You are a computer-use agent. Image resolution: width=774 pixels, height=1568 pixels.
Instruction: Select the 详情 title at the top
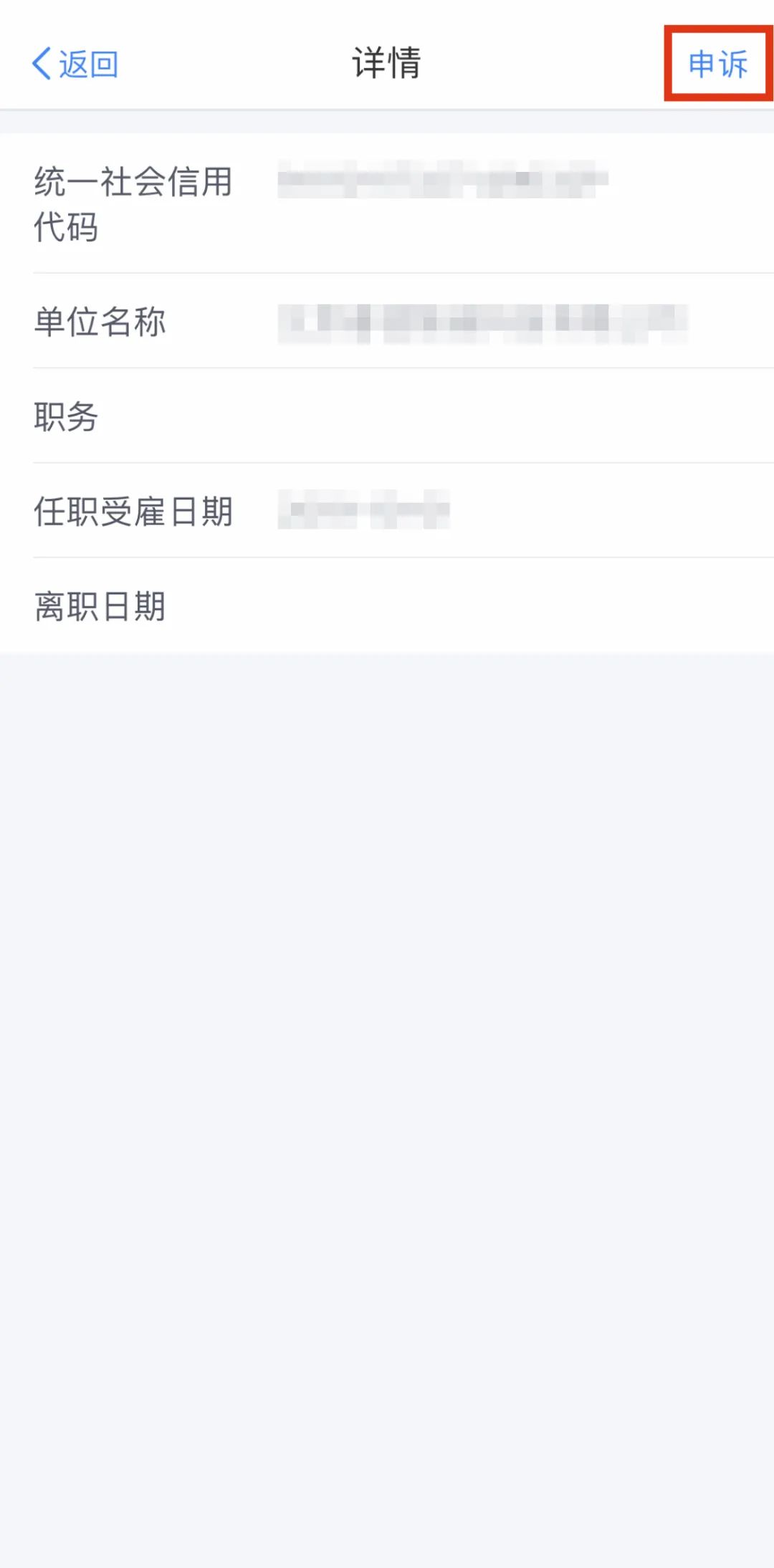387,62
